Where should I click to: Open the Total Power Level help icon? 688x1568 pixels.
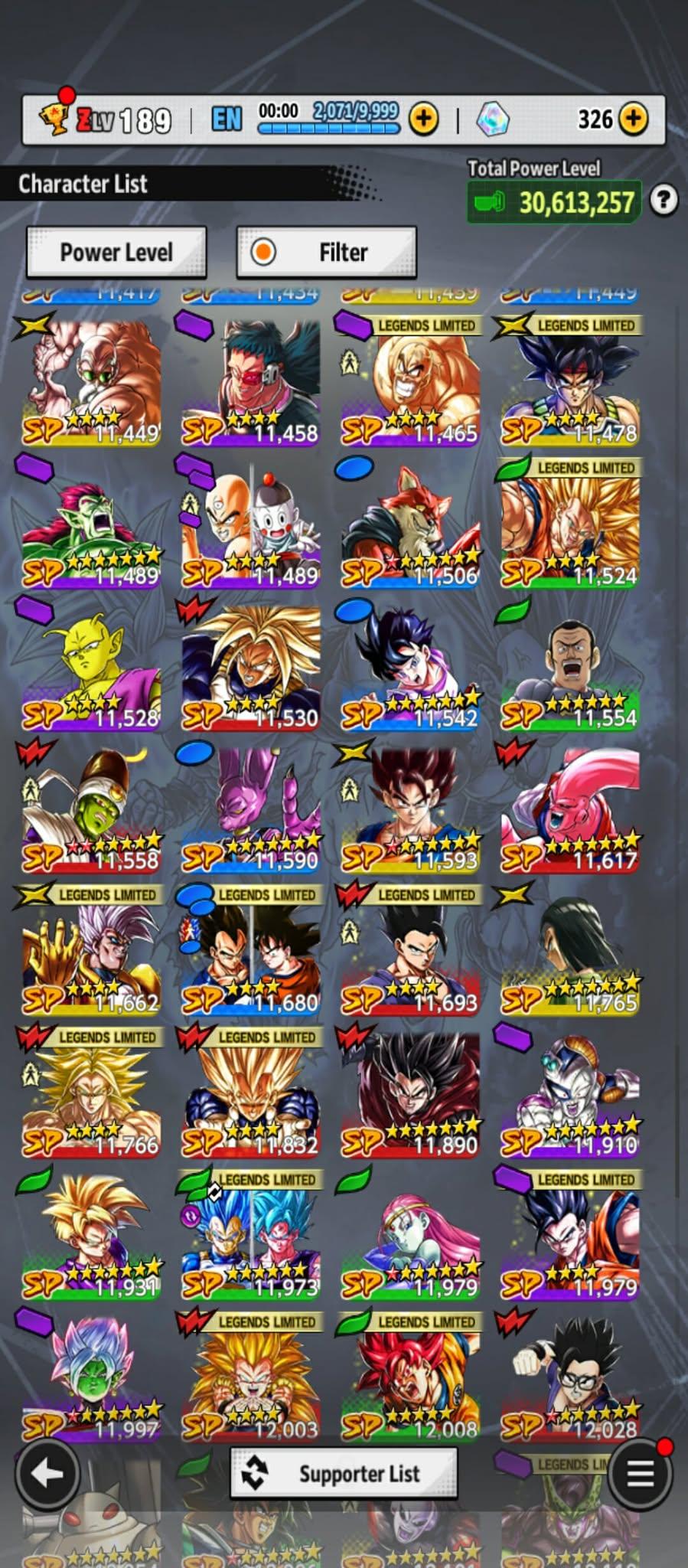tap(664, 201)
